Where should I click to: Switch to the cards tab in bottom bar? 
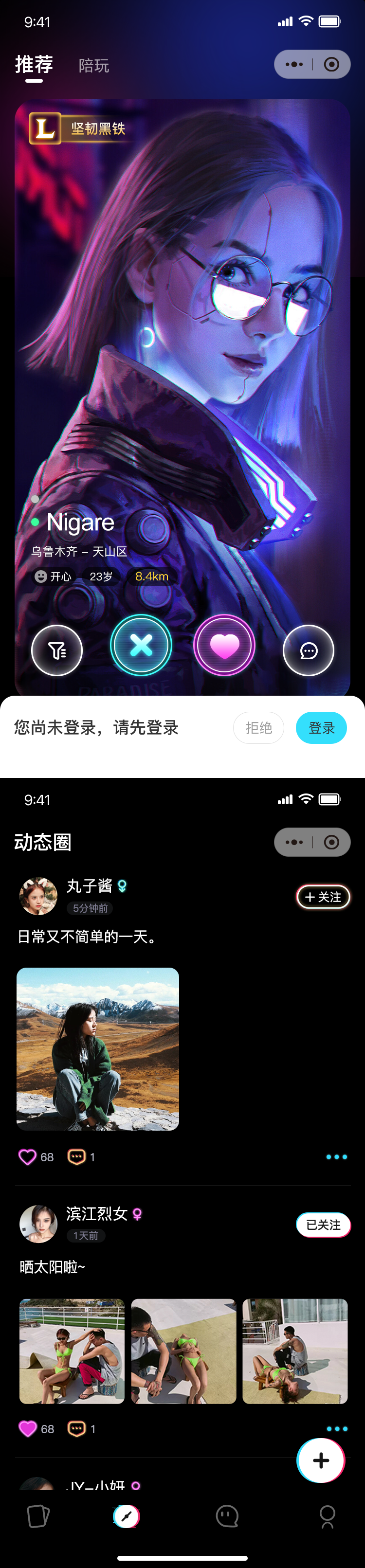click(38, 1515)
